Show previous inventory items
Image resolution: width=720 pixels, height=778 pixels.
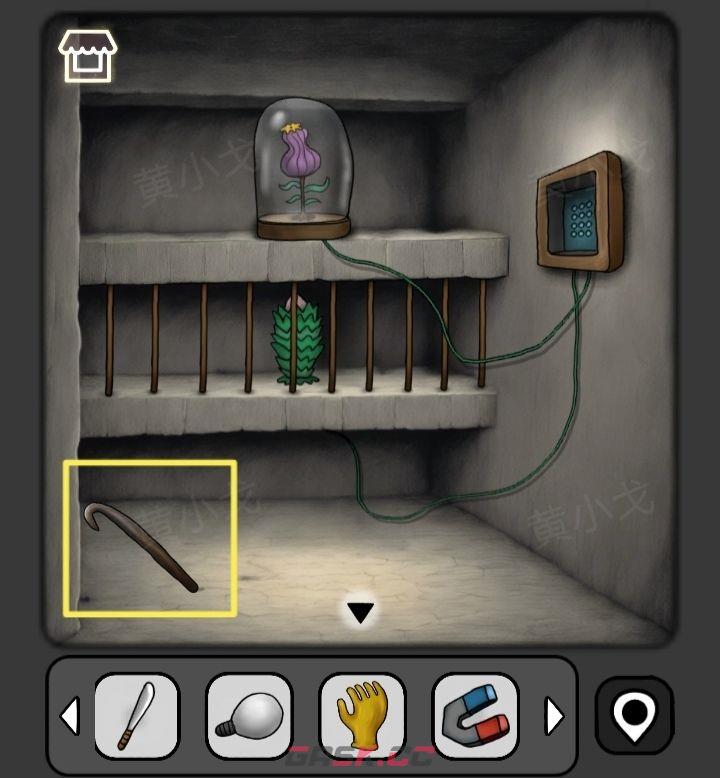click(x=70, y=716)
